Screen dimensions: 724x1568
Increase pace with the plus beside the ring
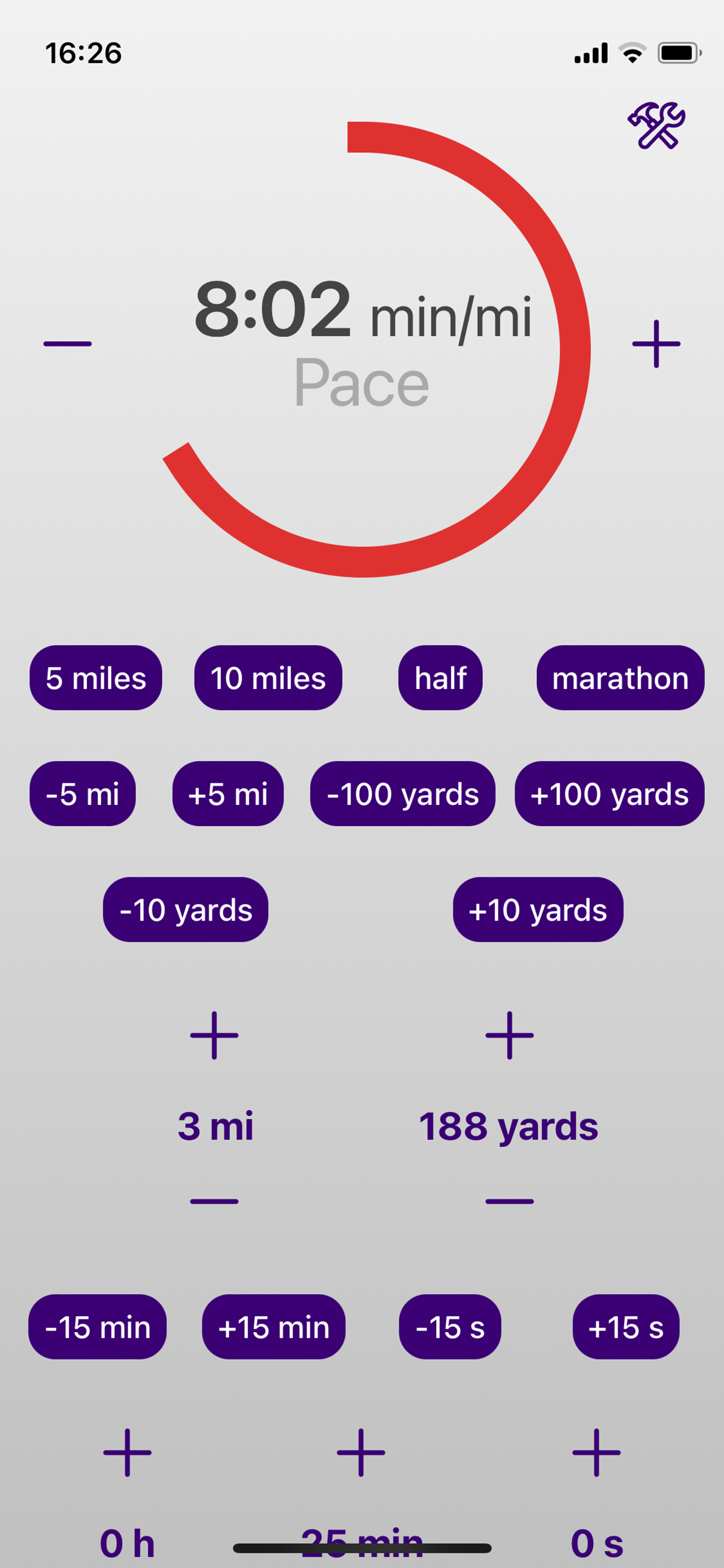point(656,344)
